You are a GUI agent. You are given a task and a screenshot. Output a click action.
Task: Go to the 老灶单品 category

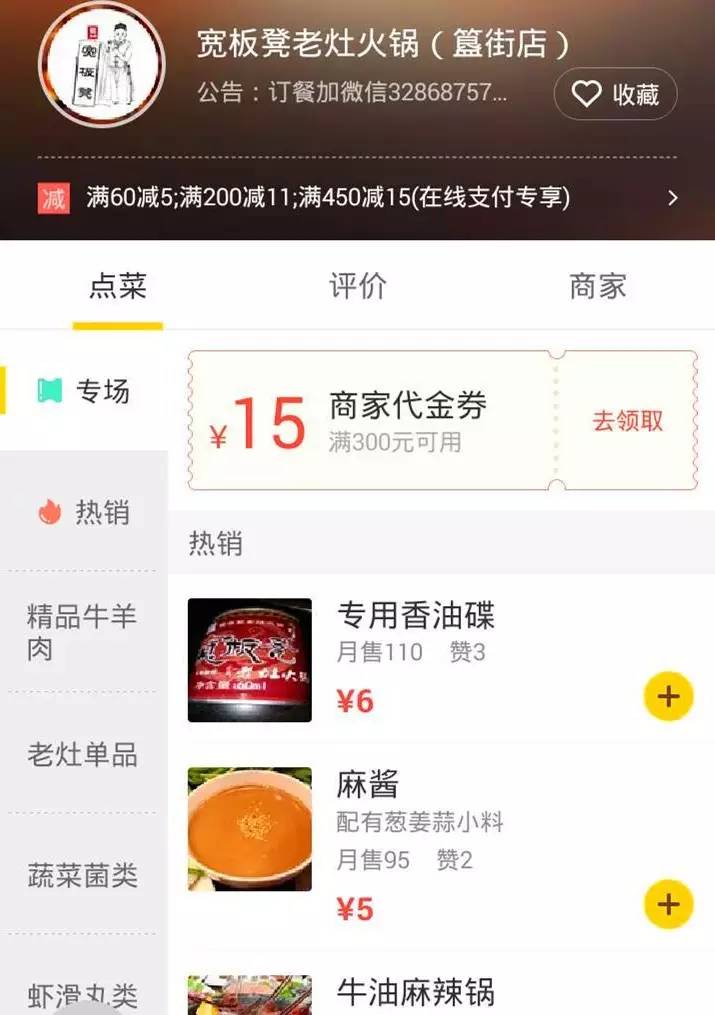click(82, 754)
